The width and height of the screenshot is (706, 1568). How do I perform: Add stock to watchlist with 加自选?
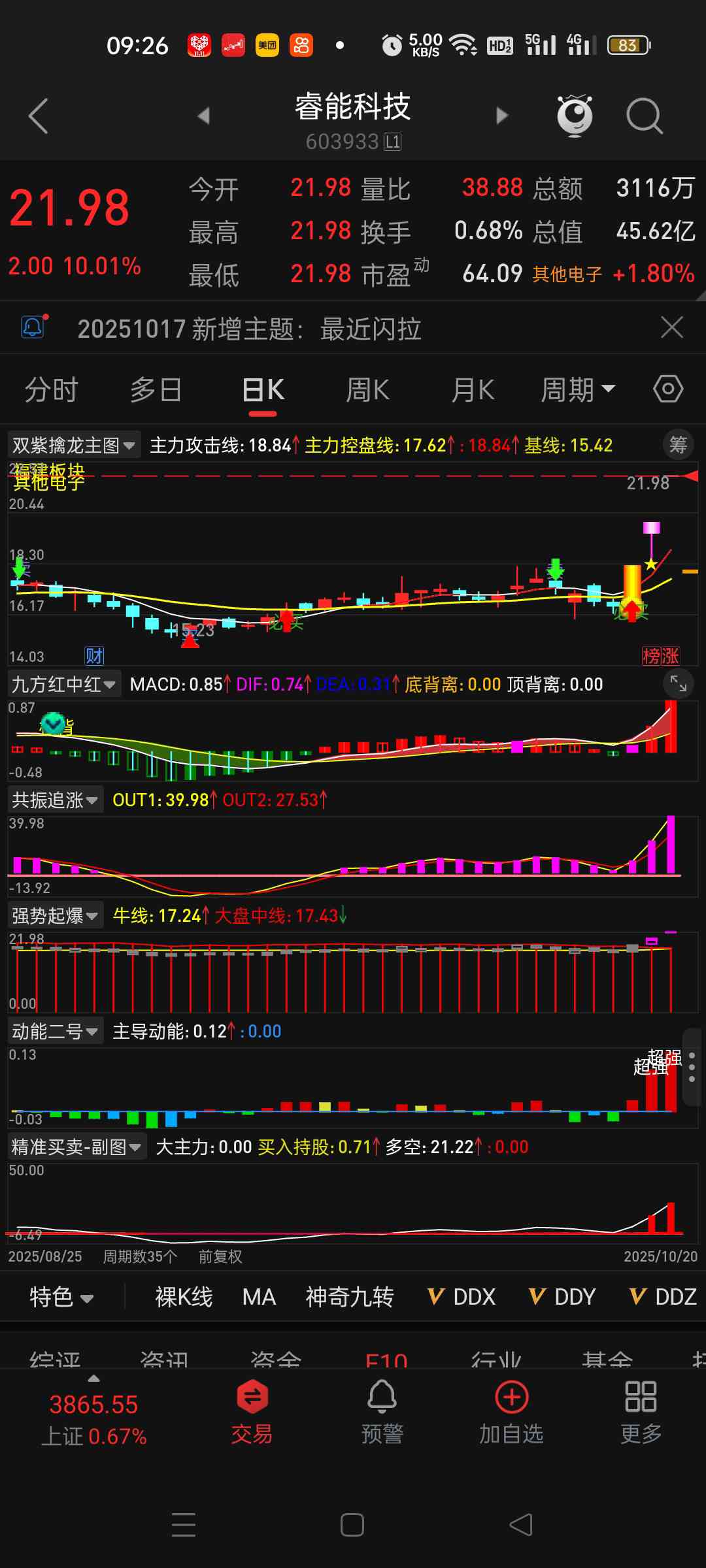click(511, 1411)
